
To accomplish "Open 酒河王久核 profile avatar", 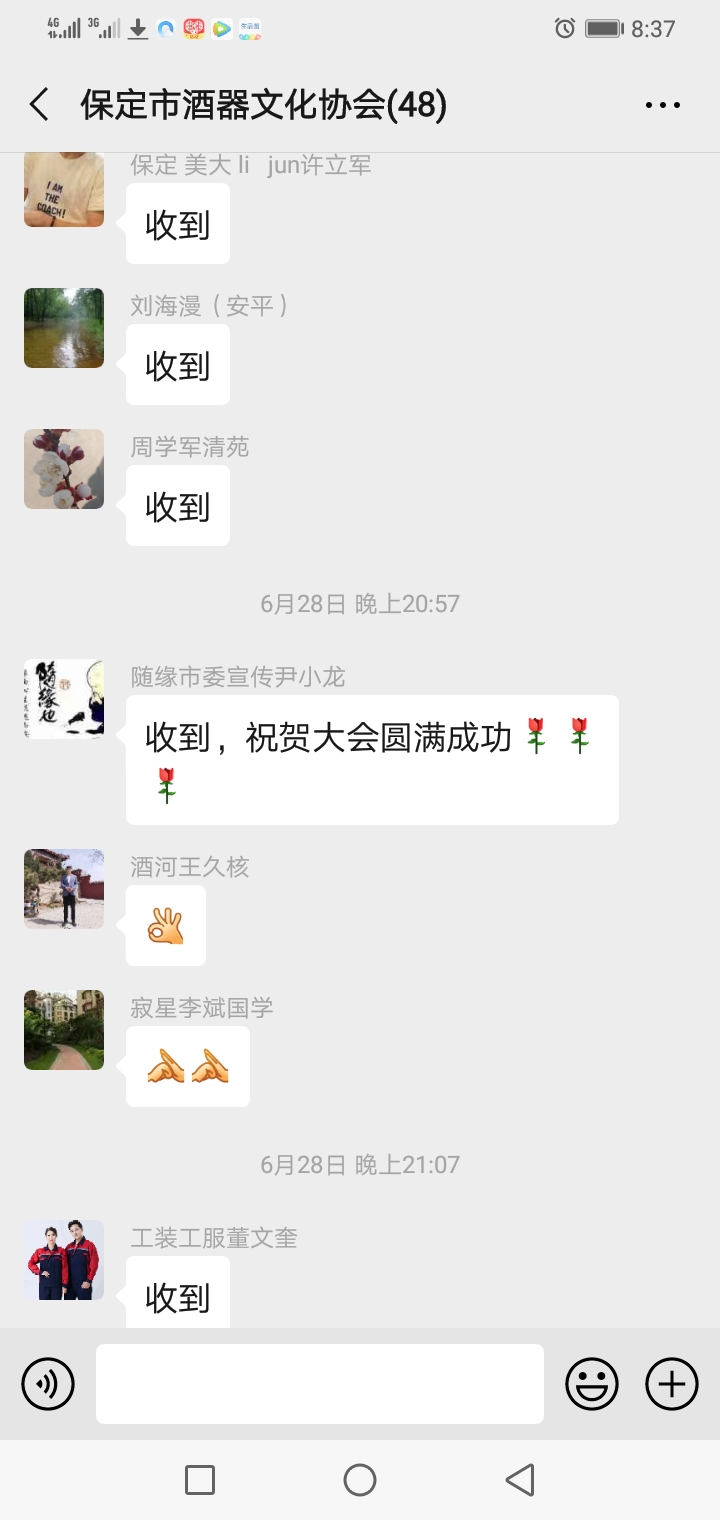I will pyautogui.click(x=64, y=889).
